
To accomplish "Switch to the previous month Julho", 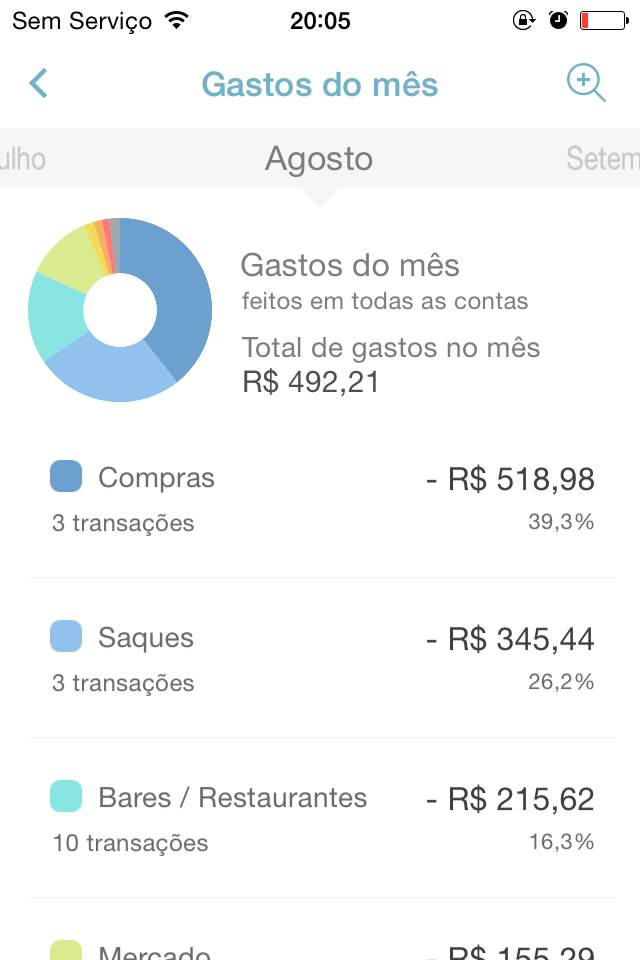I will click(22, 159).
